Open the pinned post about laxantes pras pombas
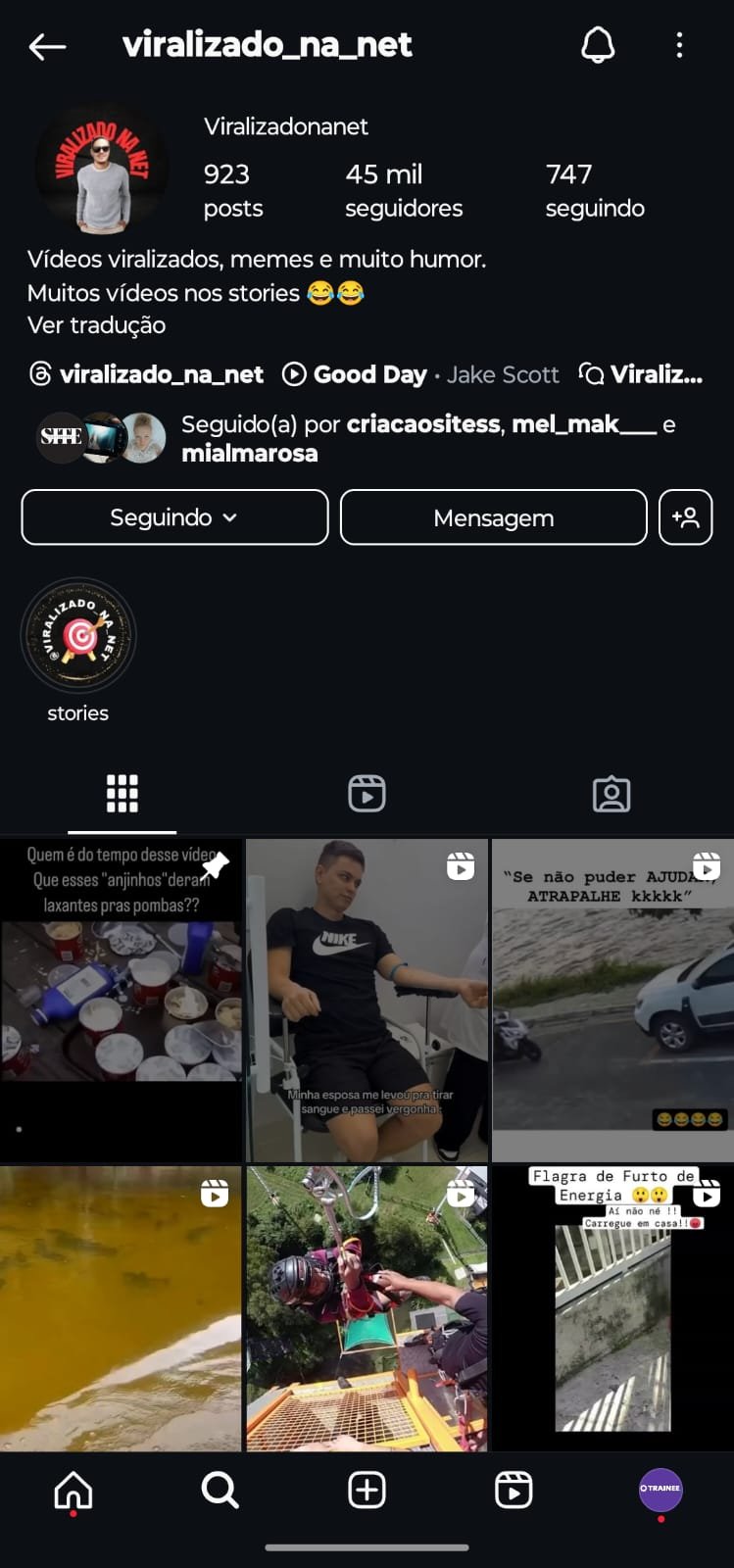 [121, 1000]
